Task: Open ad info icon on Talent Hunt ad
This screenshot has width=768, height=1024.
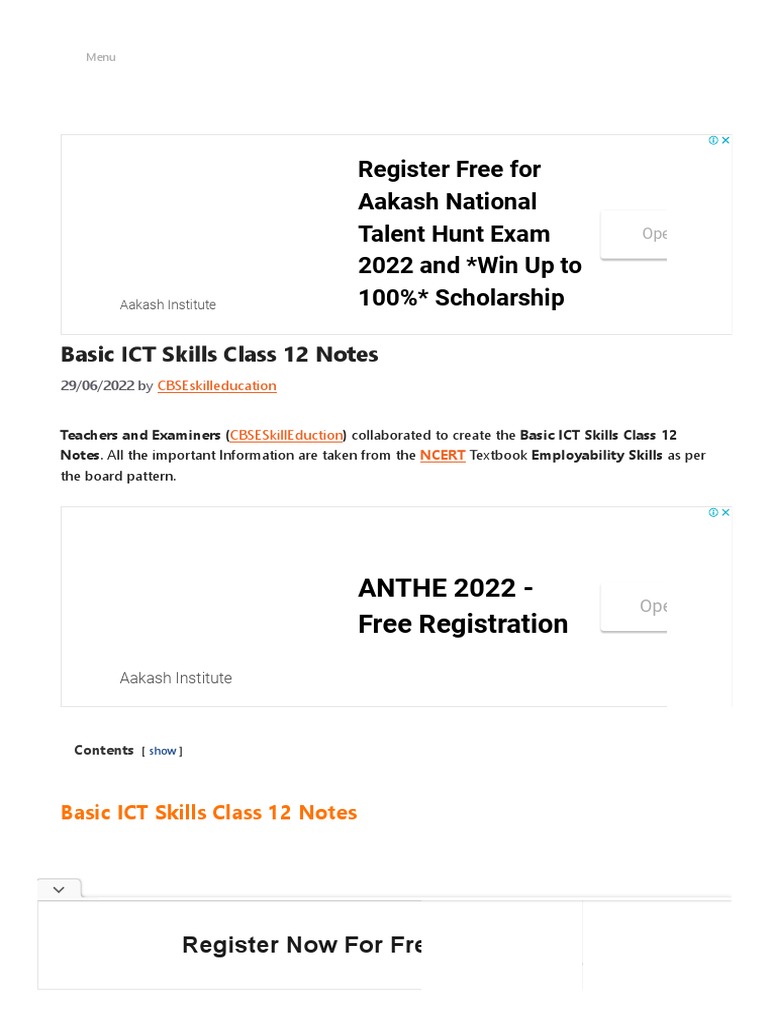Action: click(713, 140)
